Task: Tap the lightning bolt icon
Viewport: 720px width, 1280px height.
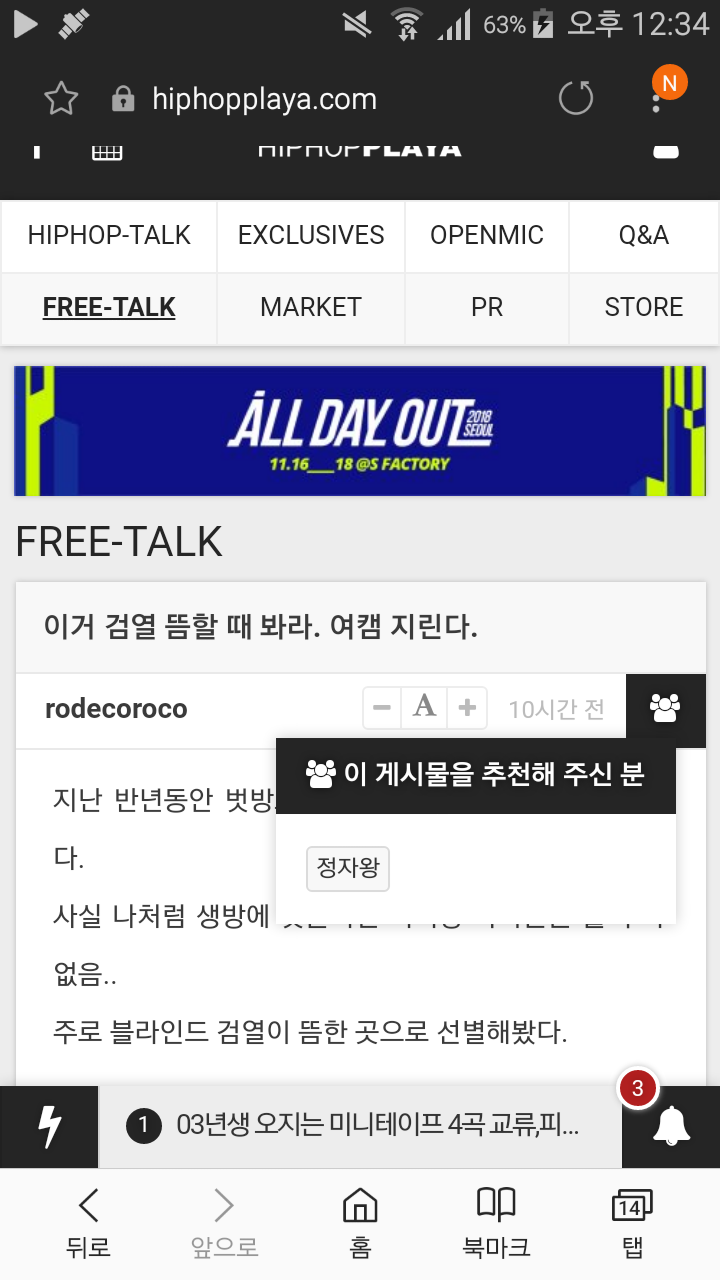Action: tap(49, 1126)
